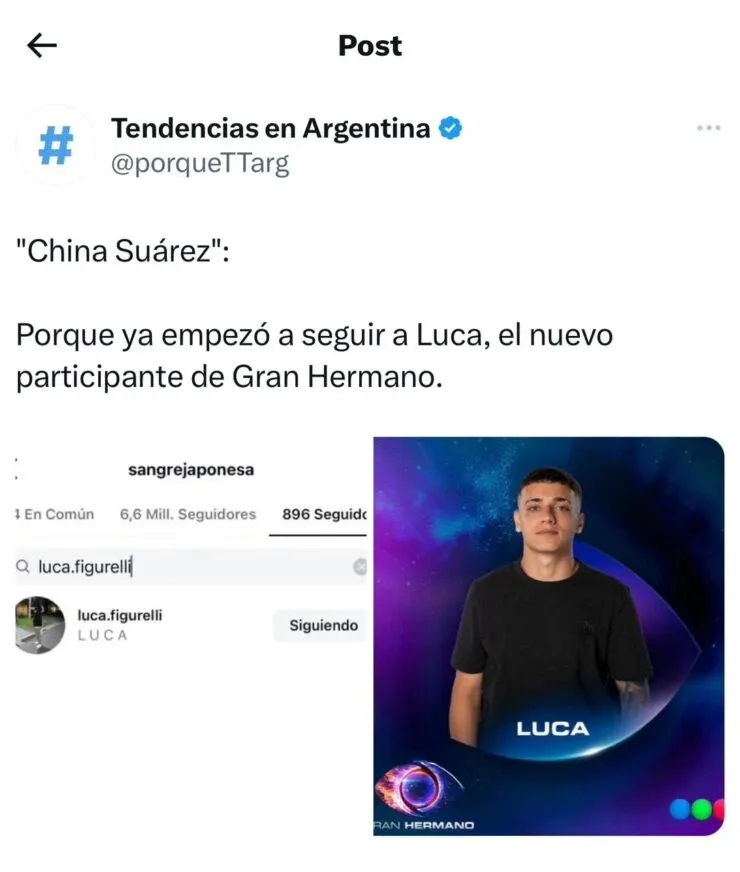Open the @porqueTTarg account handle
Image resolution: width=740 pixels, height=872 pixels.
[199, 163]
